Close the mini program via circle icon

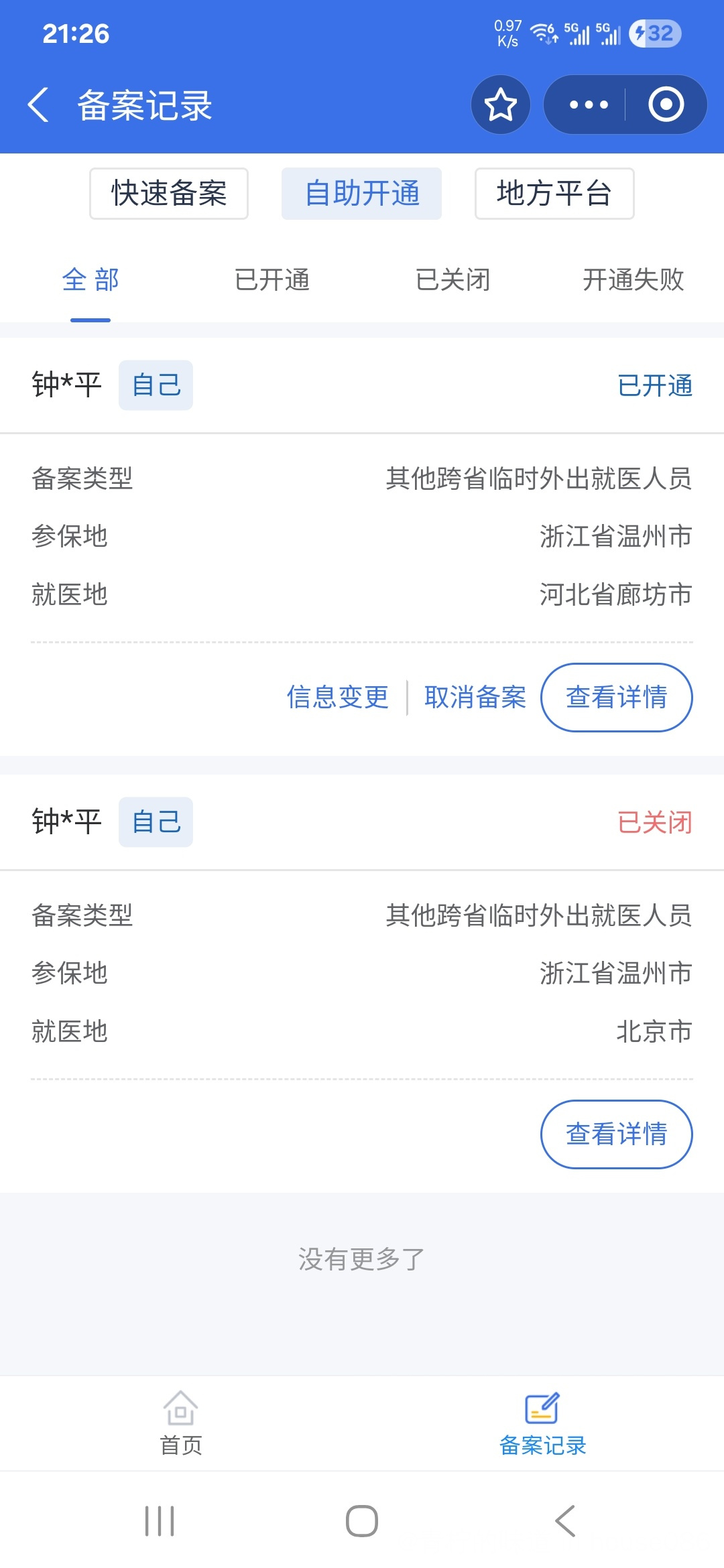666,105
